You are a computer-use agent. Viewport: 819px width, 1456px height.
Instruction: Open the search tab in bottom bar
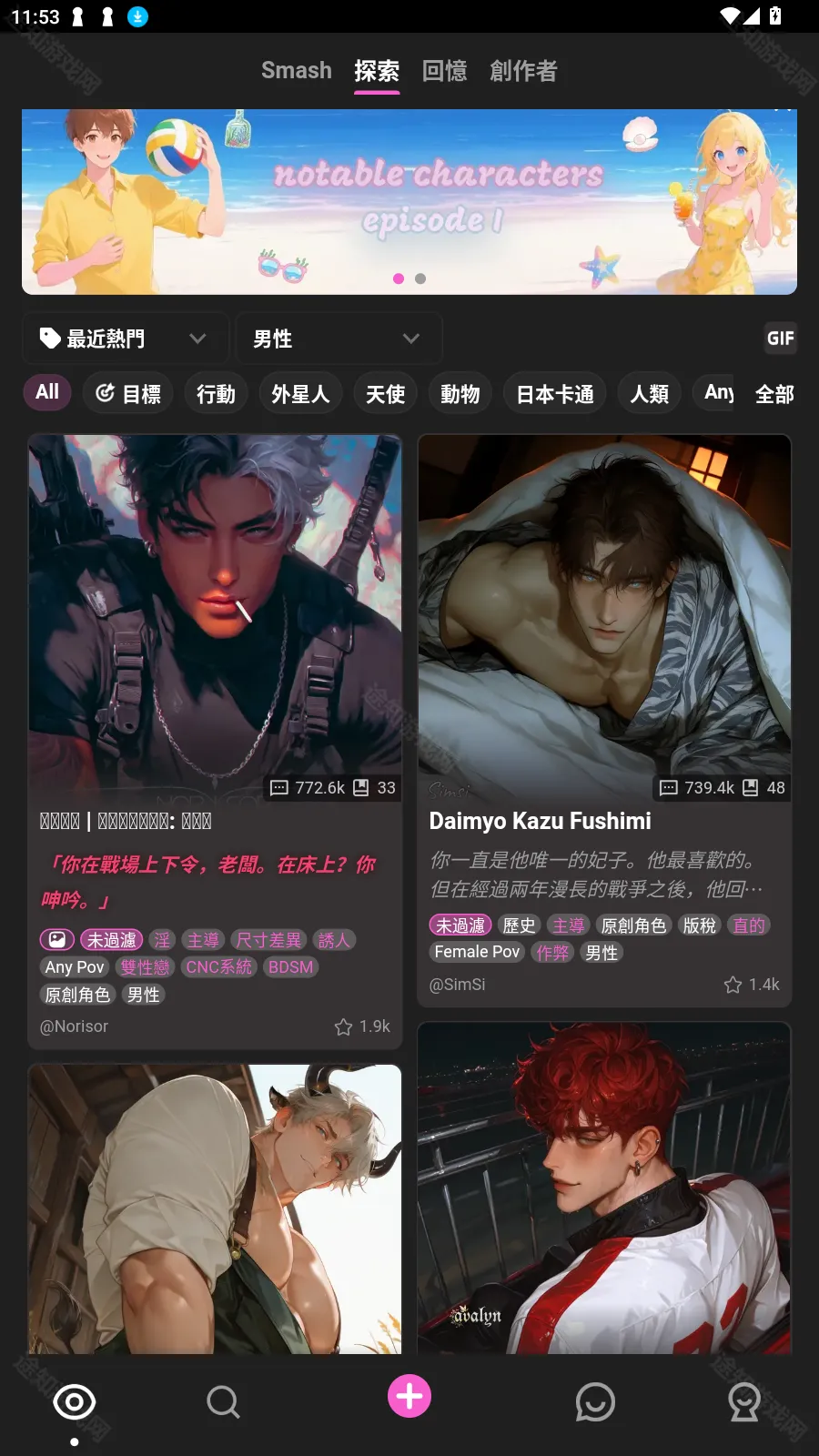coord(223,1402)
